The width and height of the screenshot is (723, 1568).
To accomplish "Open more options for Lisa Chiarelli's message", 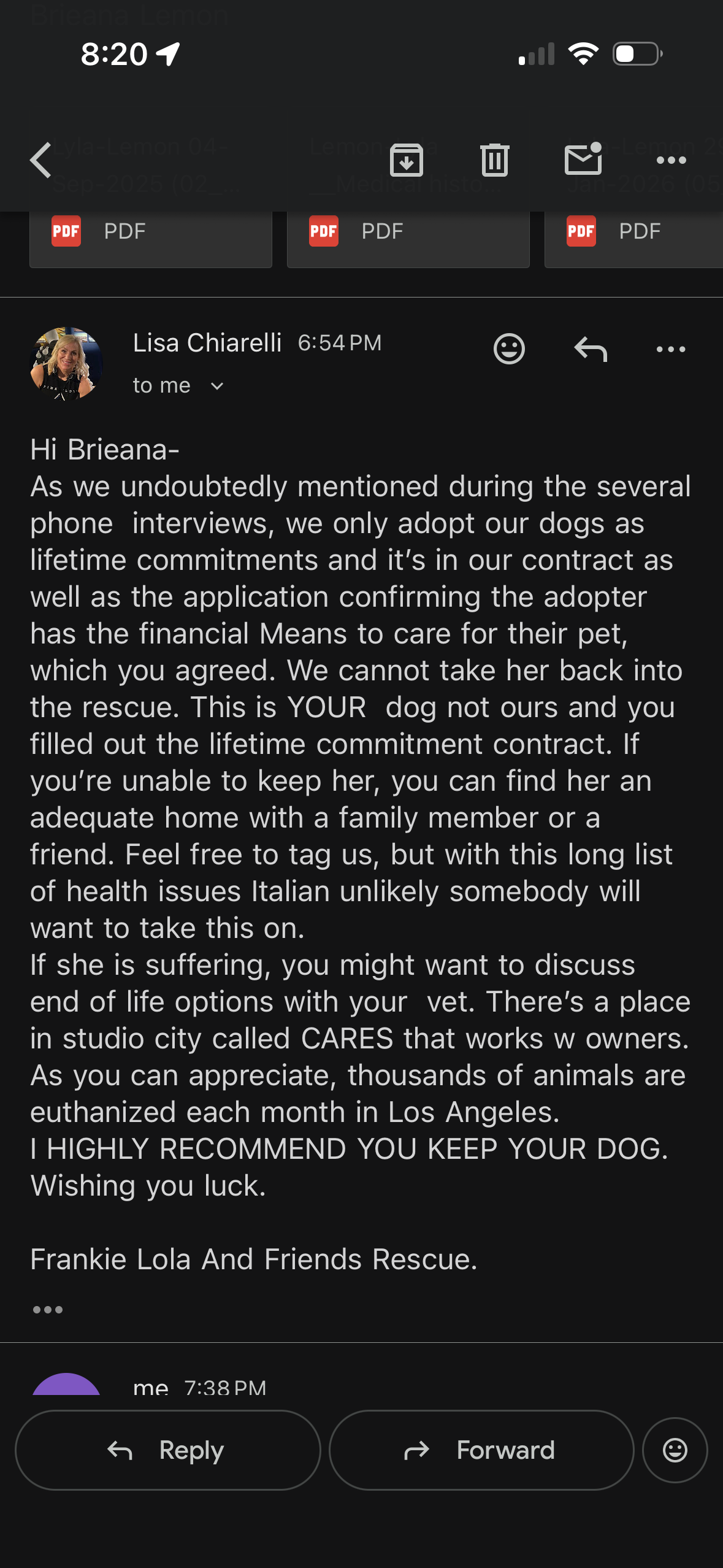I will pos(671,349).
